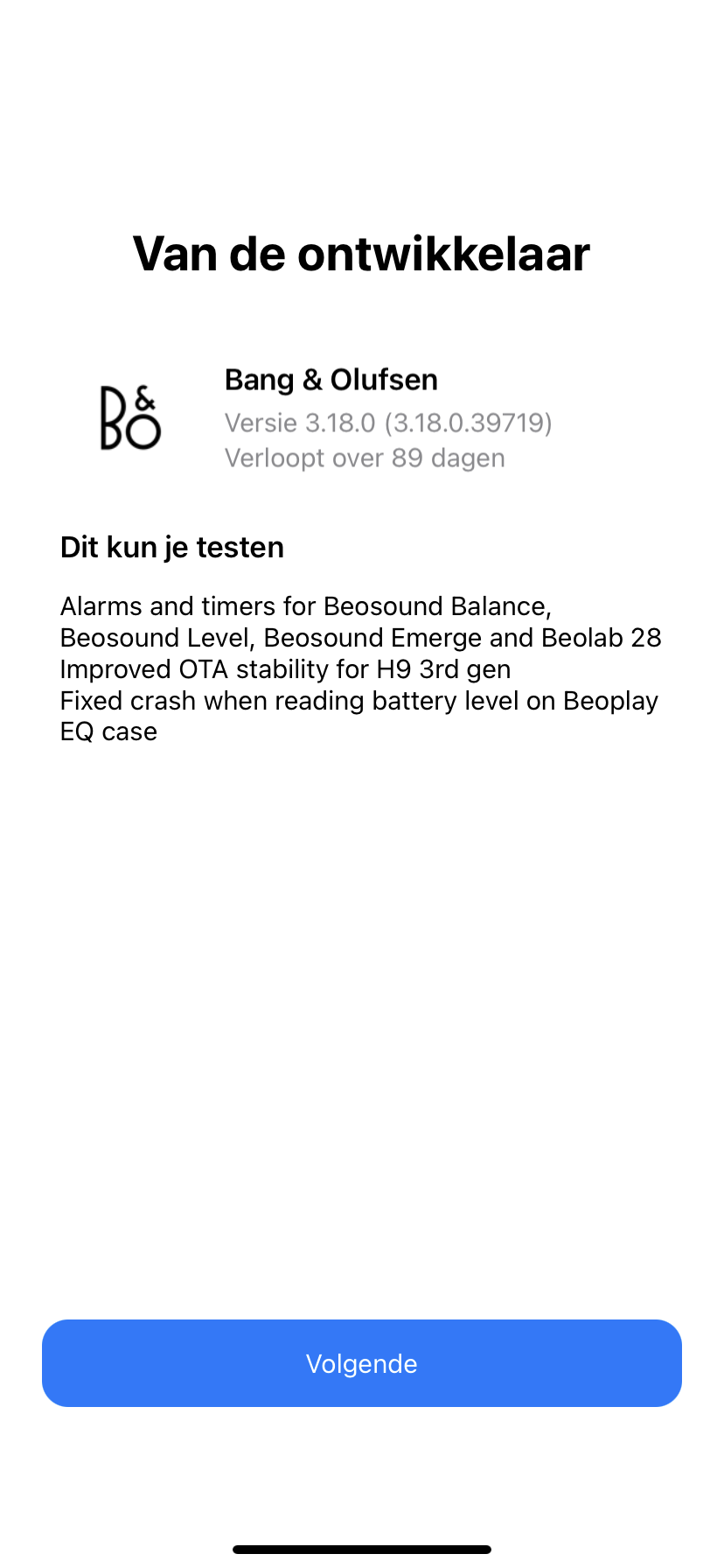The image size is (724, 1568).
Task: Tap the Volgende button
Action: [361, 1363]
